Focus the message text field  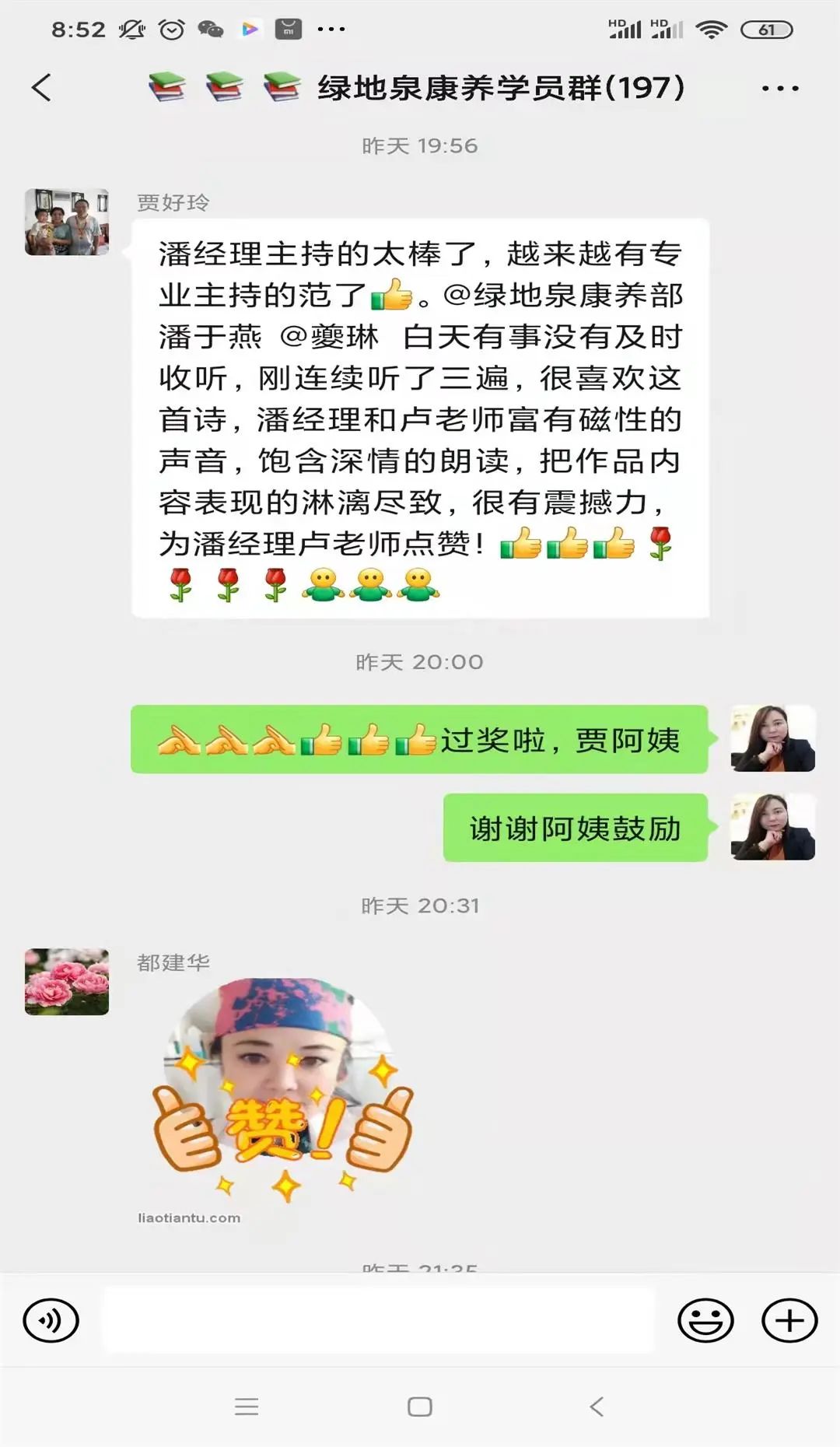(379, 1320)
